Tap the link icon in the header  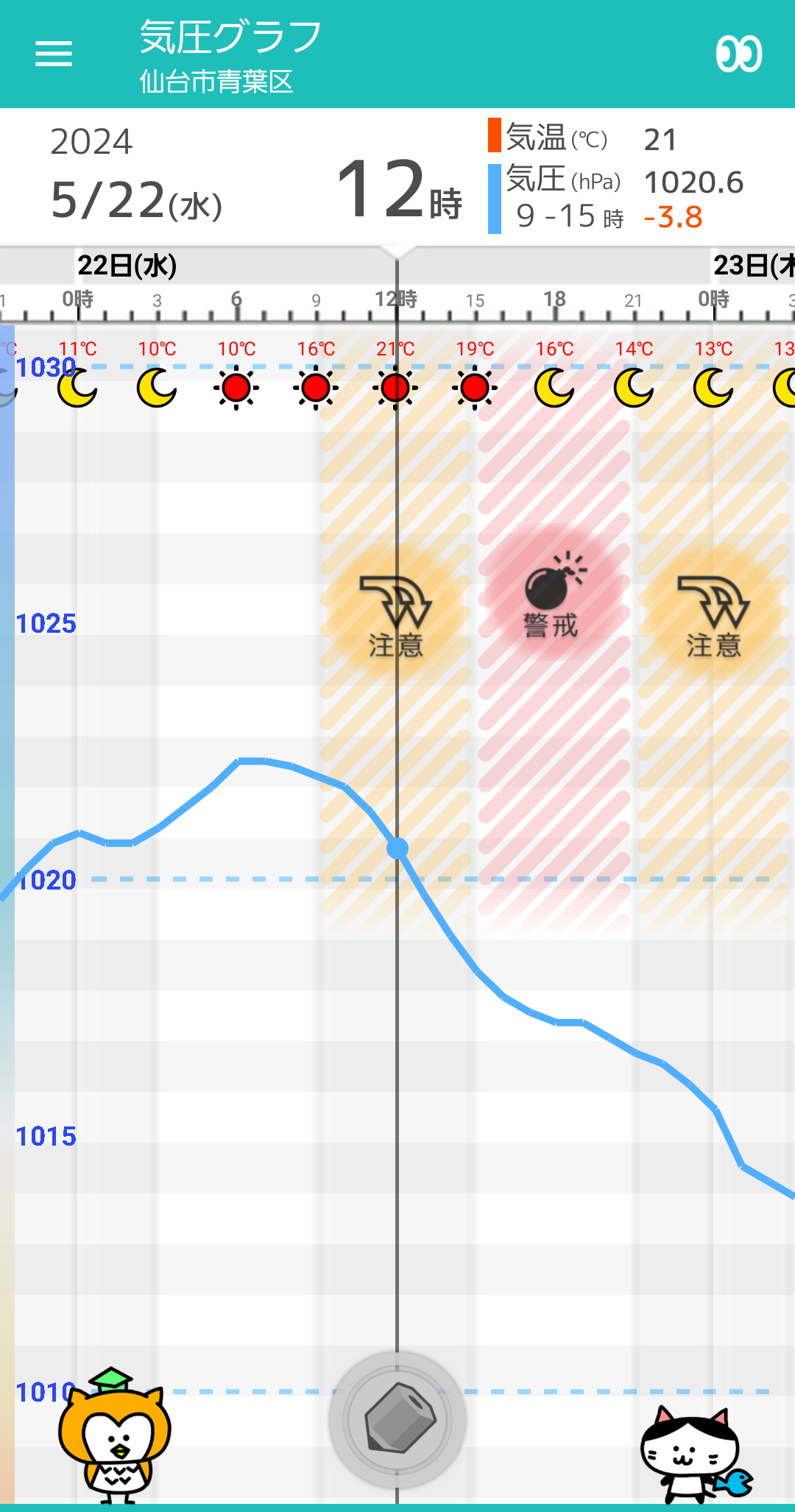coord(738,54)
